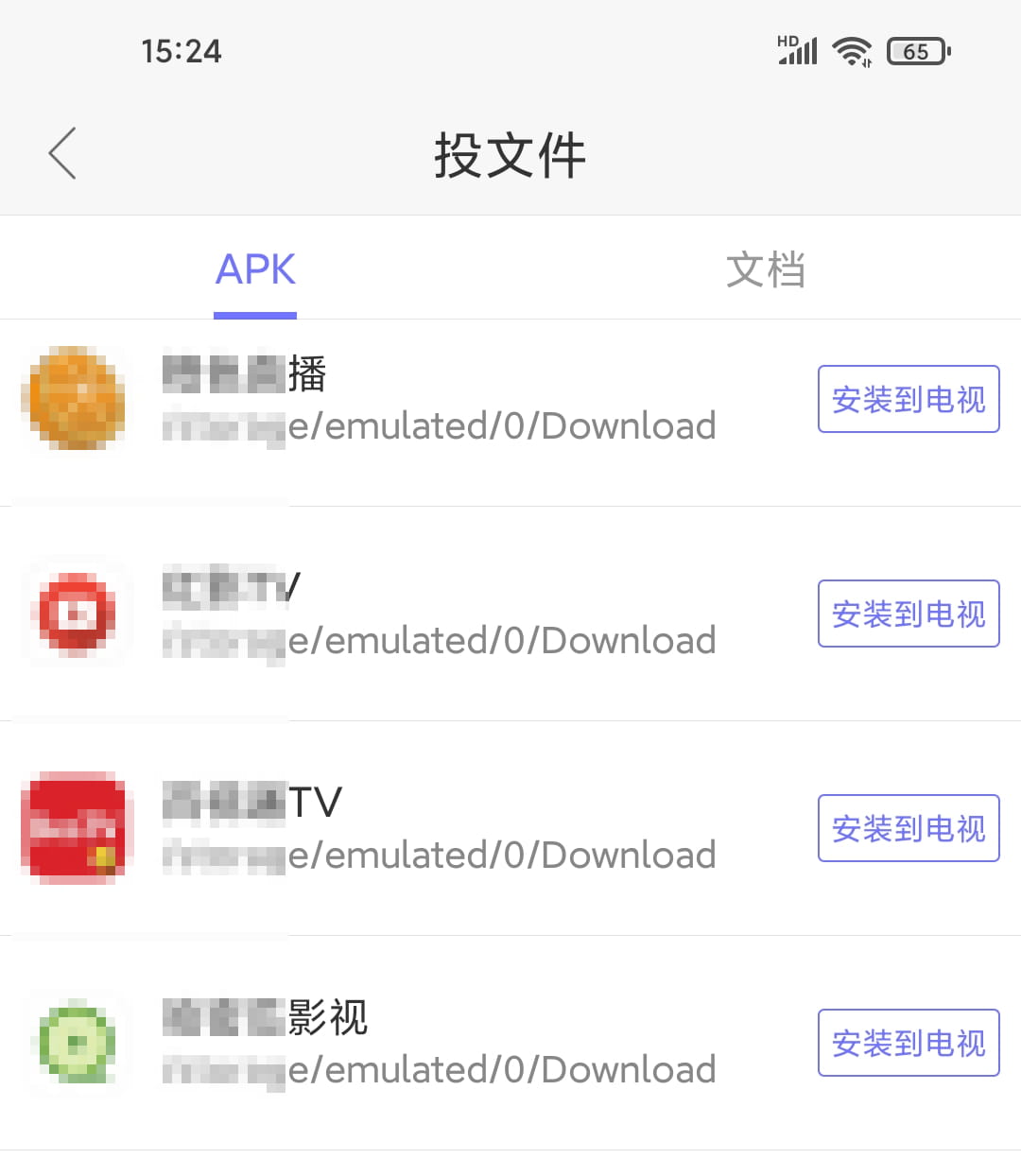
Task: Tap the orange app icon in the first APK entry
Action: (x=75, y=399)
